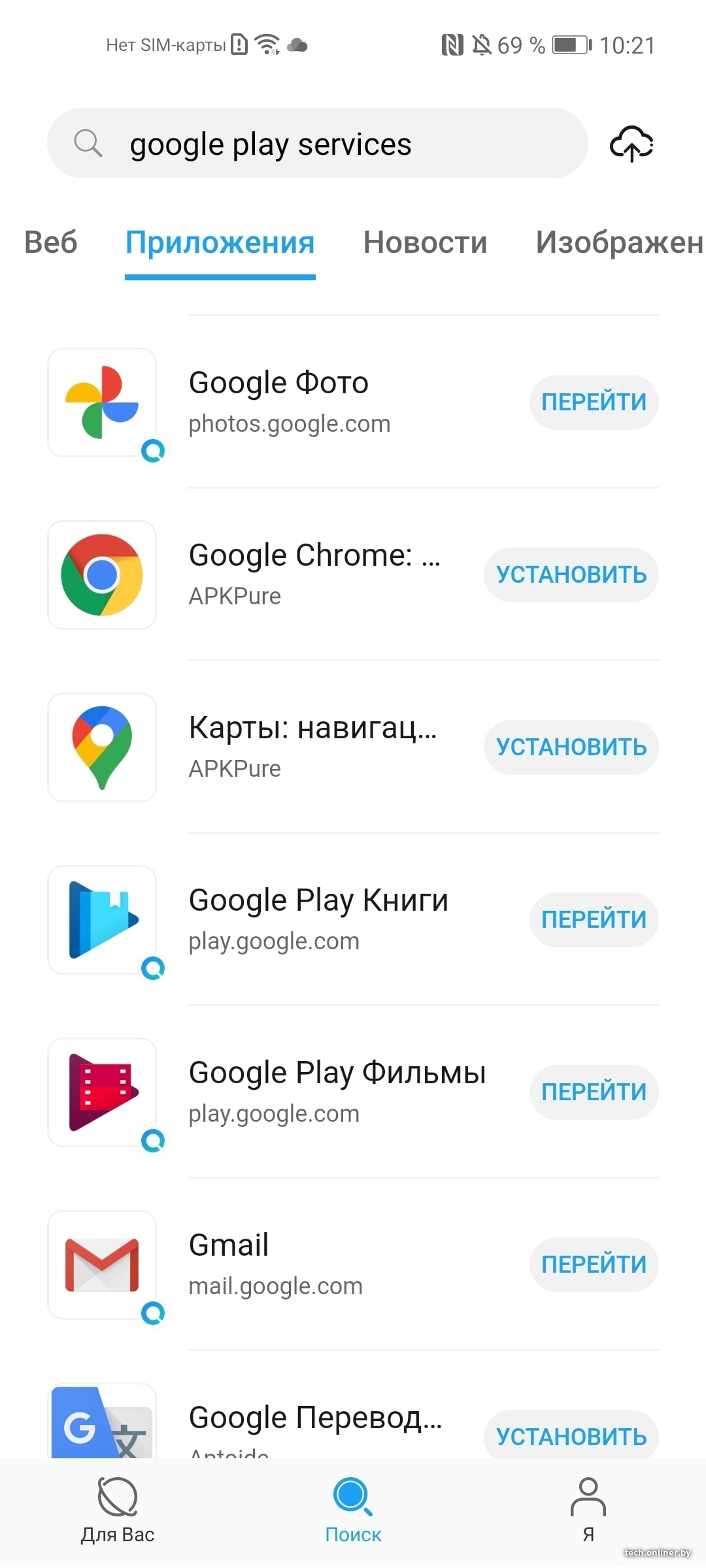Tap ПЕРЕЙТИ next to Google Фото
The width and height of the screenshot is (706, 1568).
click(x=594, y=402)
